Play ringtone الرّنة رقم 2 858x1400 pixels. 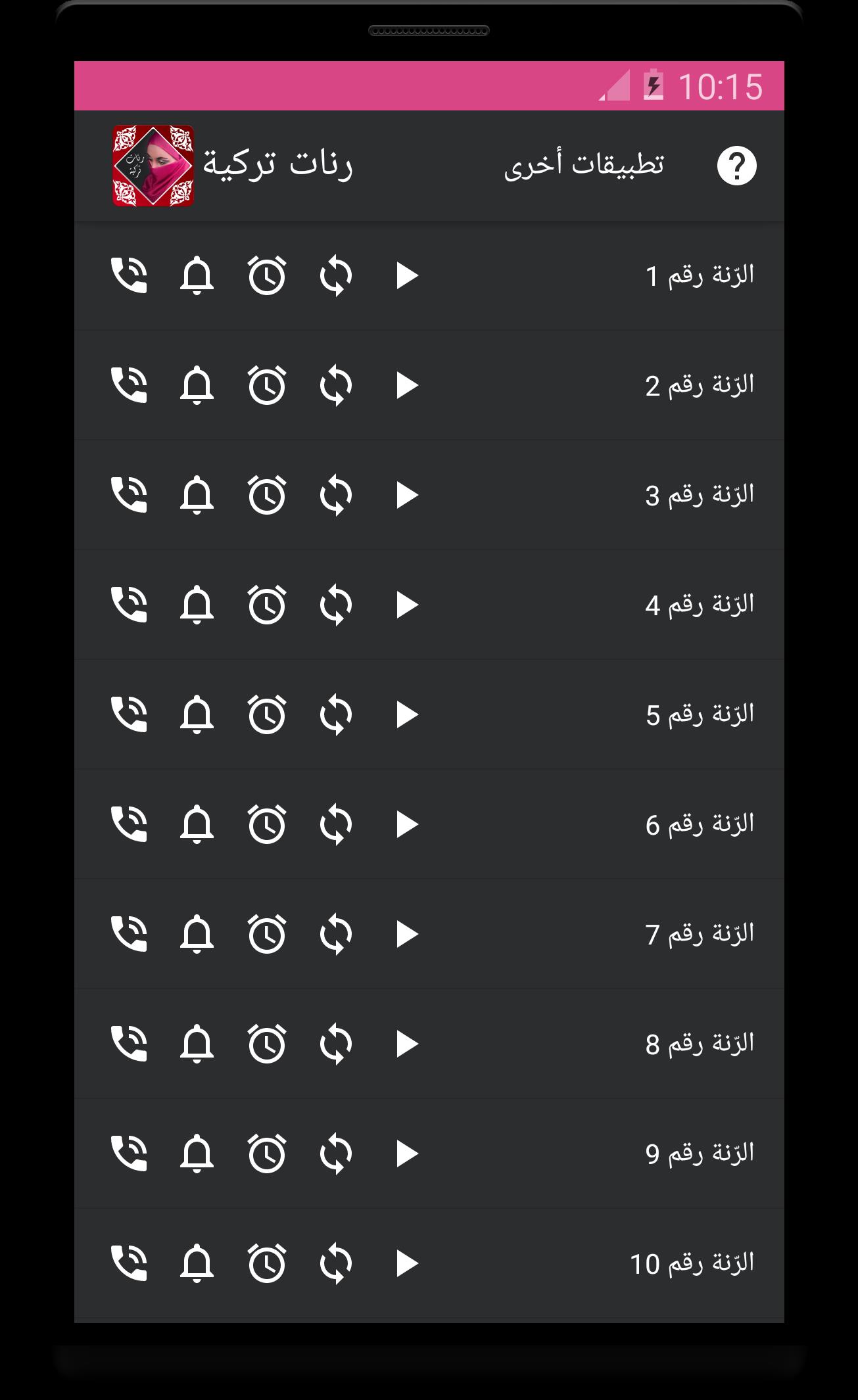point(407,385)
